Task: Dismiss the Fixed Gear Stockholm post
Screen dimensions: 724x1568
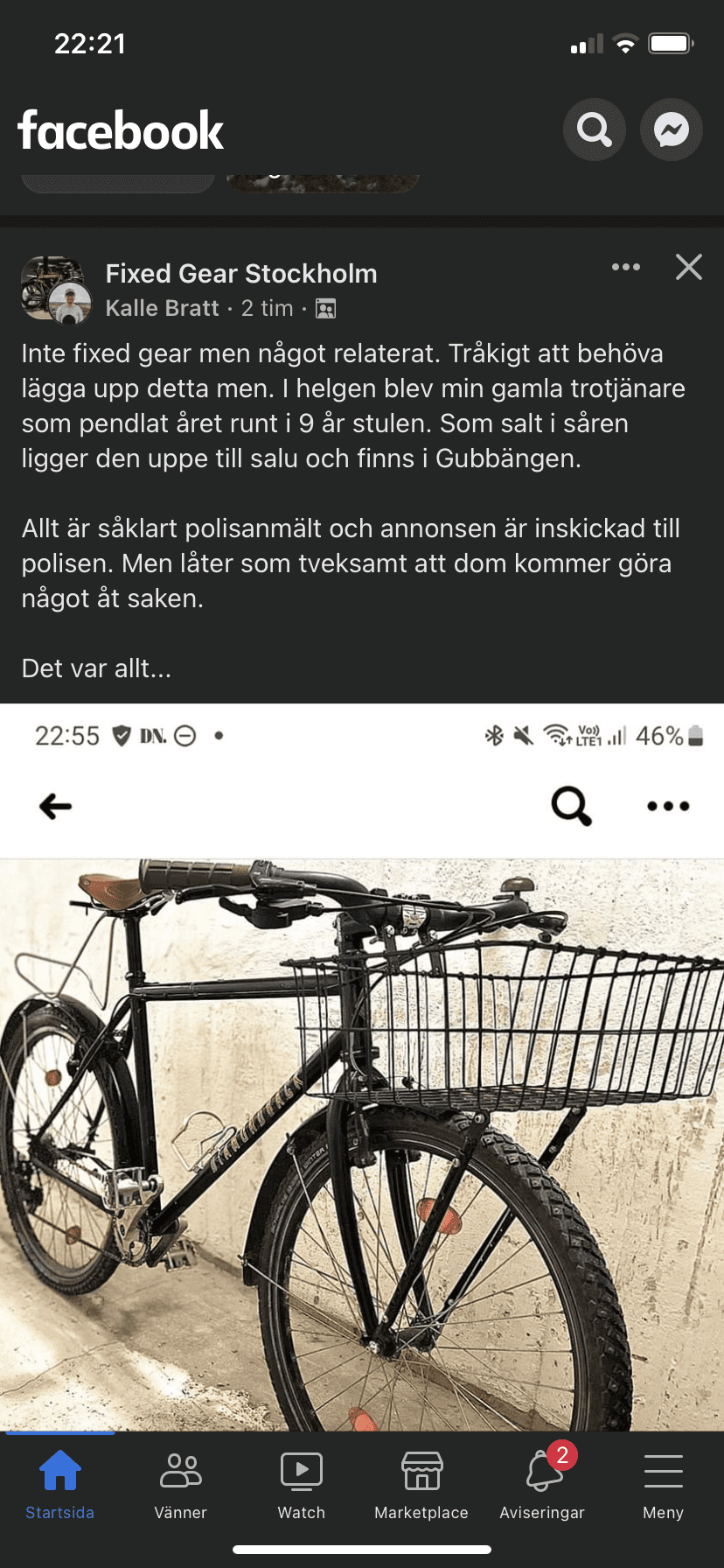Action: point(689,267)
